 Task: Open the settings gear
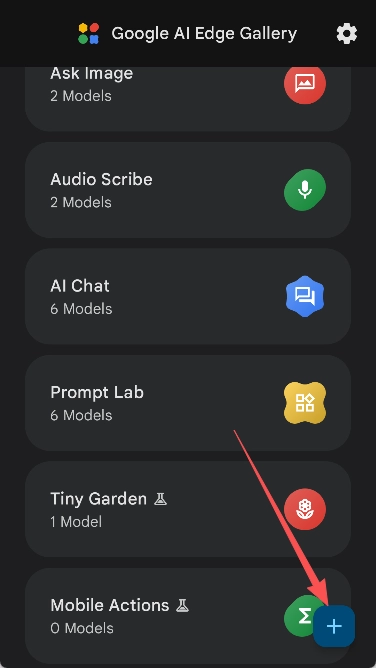coord(347,34)
